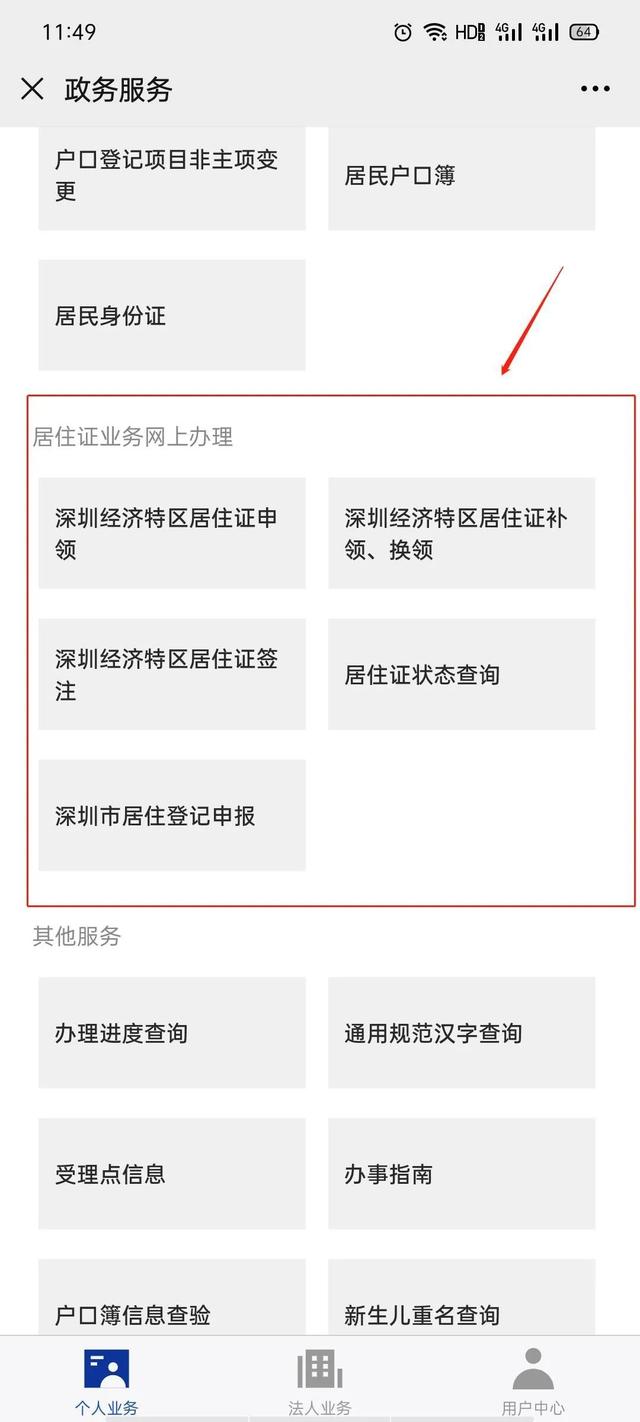Open the three-dot overflow menu
Viewport: 640px width, 1422px height.
coord(595,89)
